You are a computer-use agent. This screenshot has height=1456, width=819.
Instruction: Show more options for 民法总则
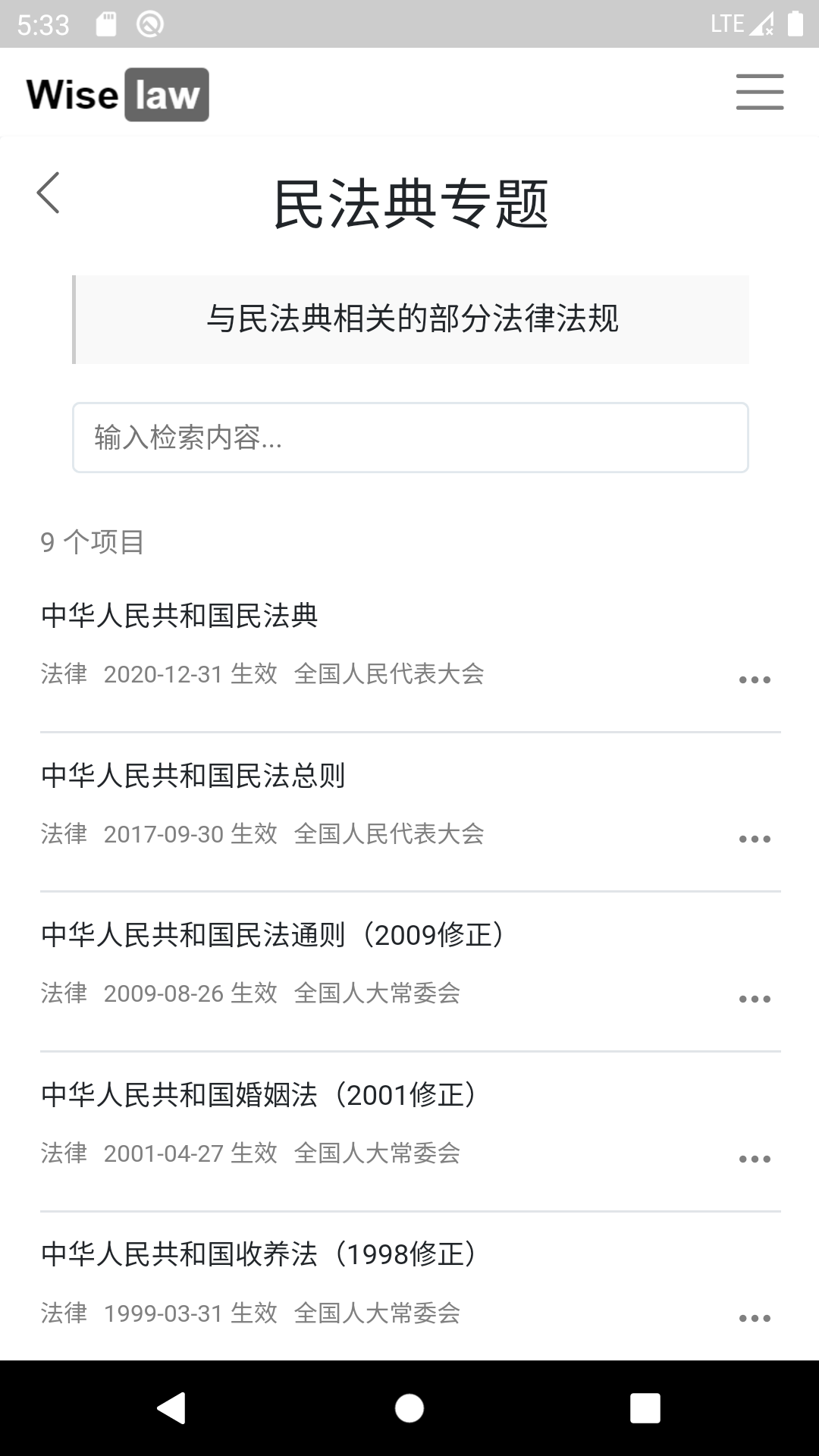[755, 839]
